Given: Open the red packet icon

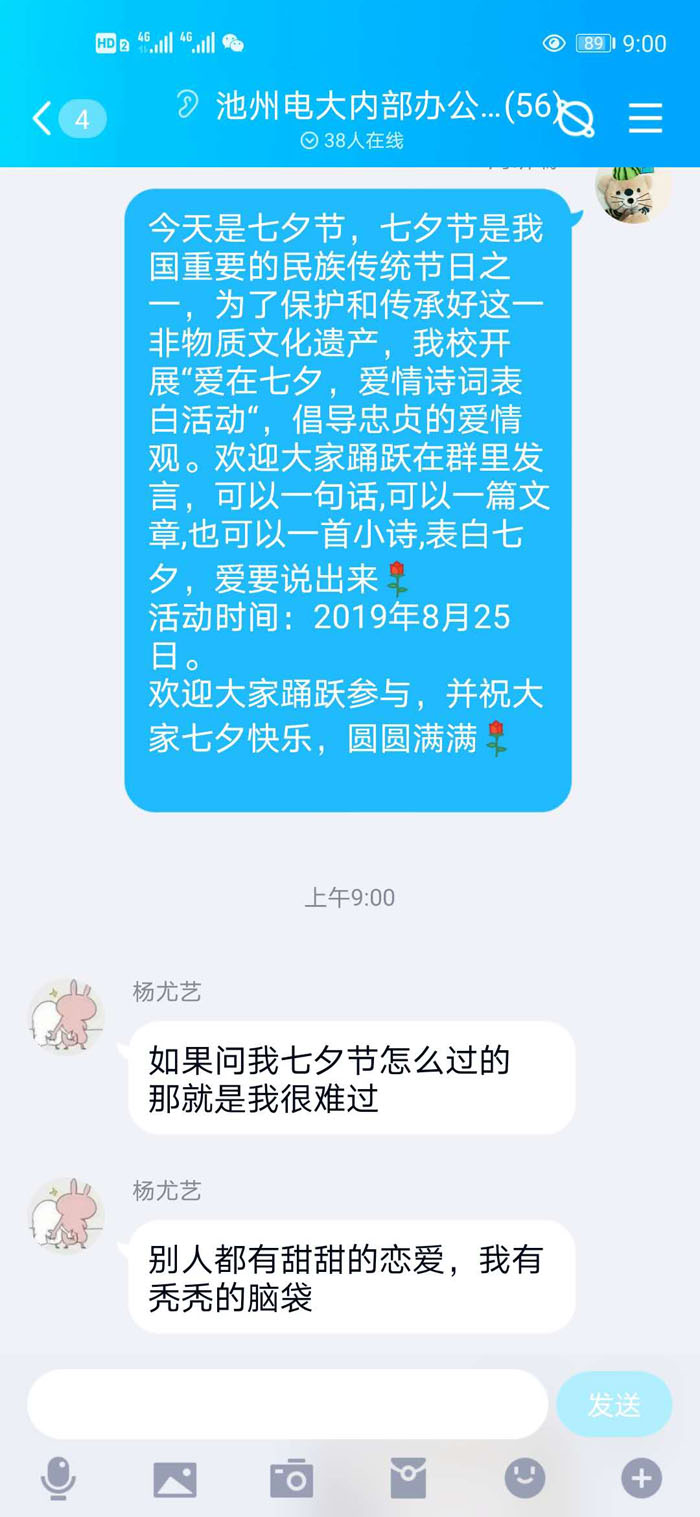Looking at the screenshot, I should pyautogui.click(x=408, y=1478).
